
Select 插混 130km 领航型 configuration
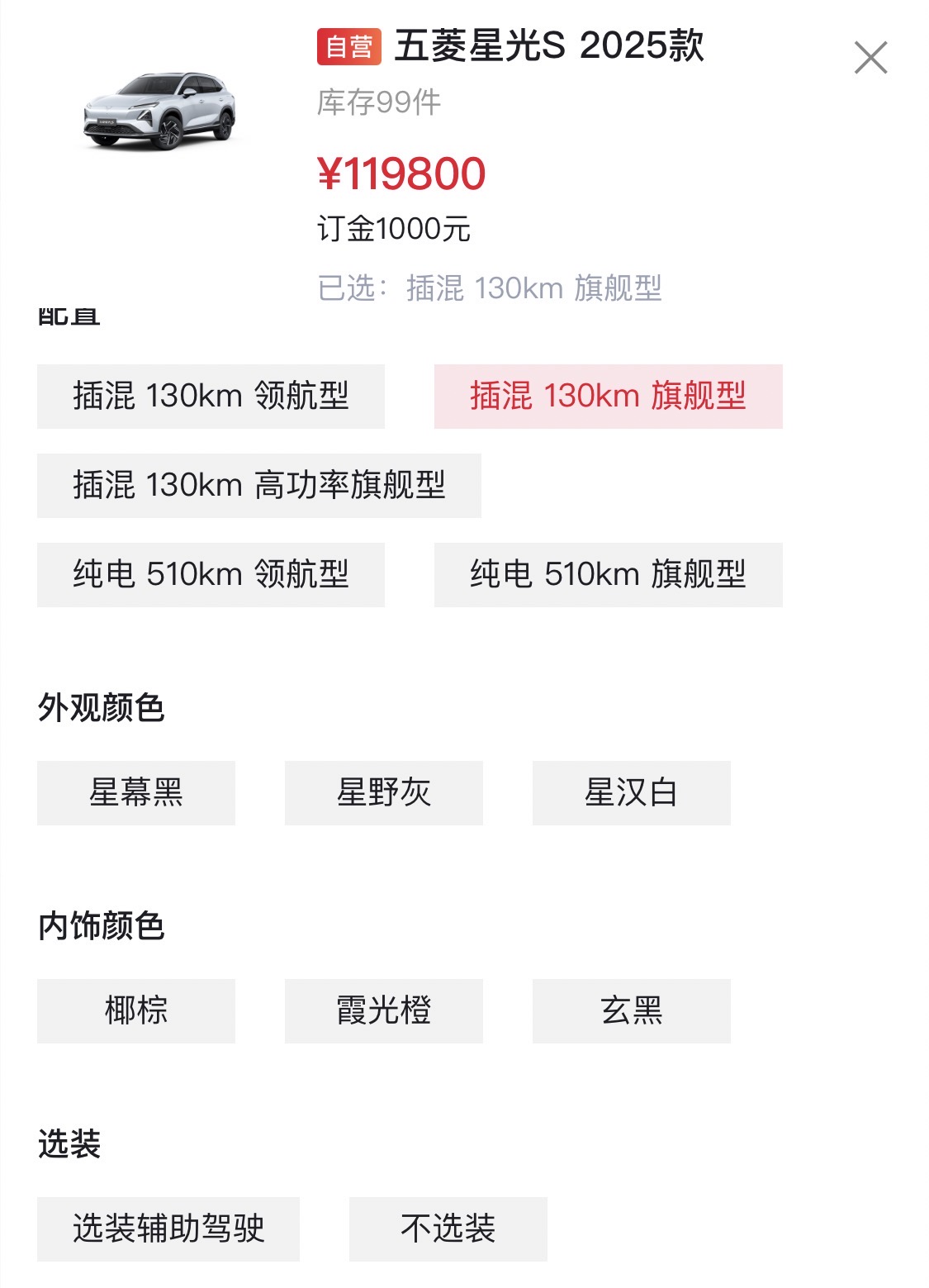[211, 397]
